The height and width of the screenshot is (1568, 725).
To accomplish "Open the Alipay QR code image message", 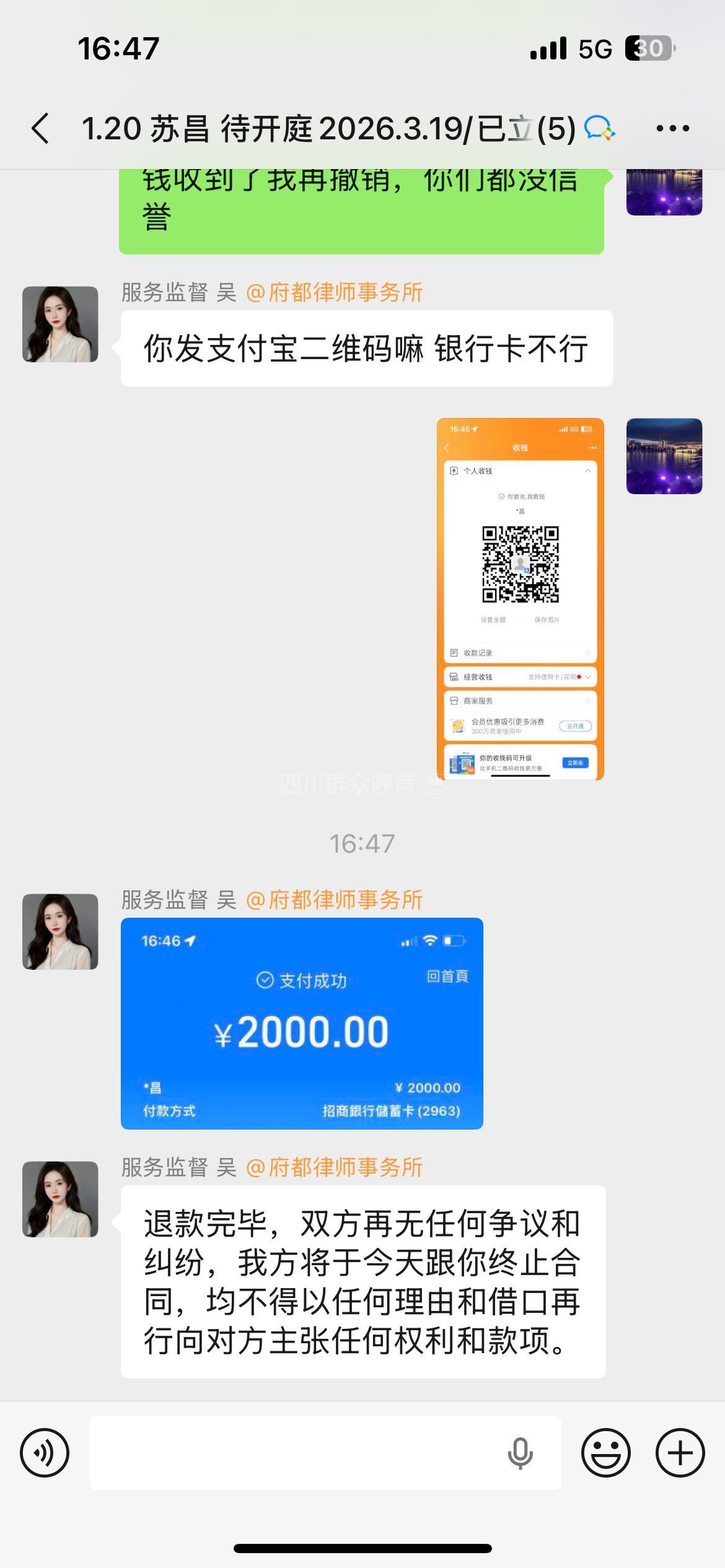I will (x=520, y=598).
